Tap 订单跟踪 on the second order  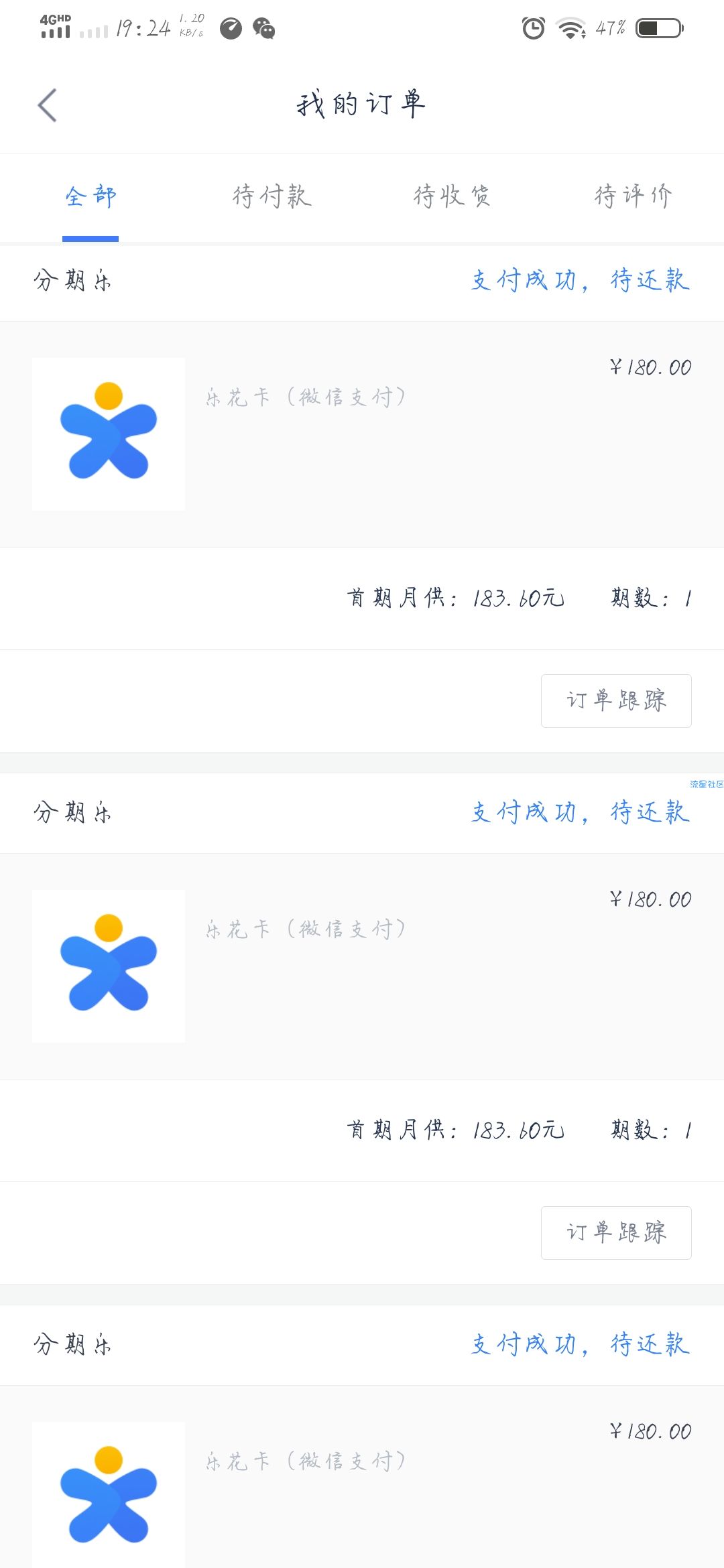(x=616, y=1233)
